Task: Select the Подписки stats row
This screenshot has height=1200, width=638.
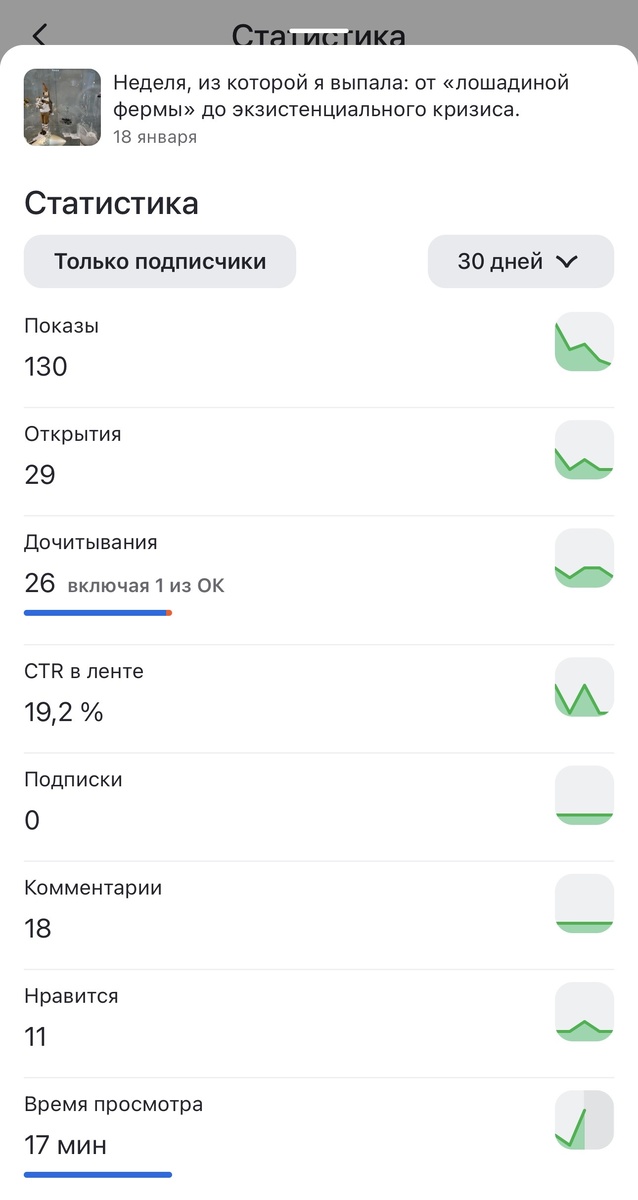Action: (x=318, y=801)
